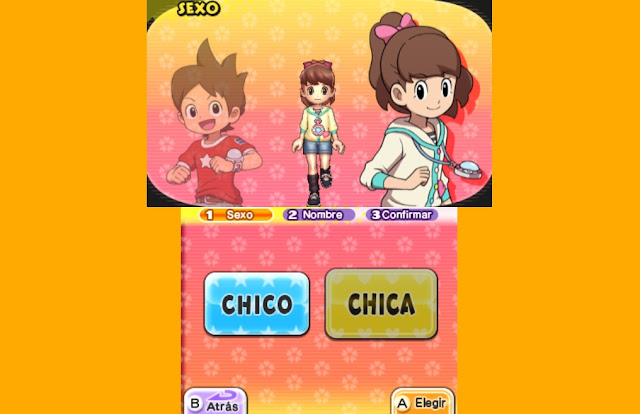
Task: Choose CHICA as the character
Action: [381, 304]
